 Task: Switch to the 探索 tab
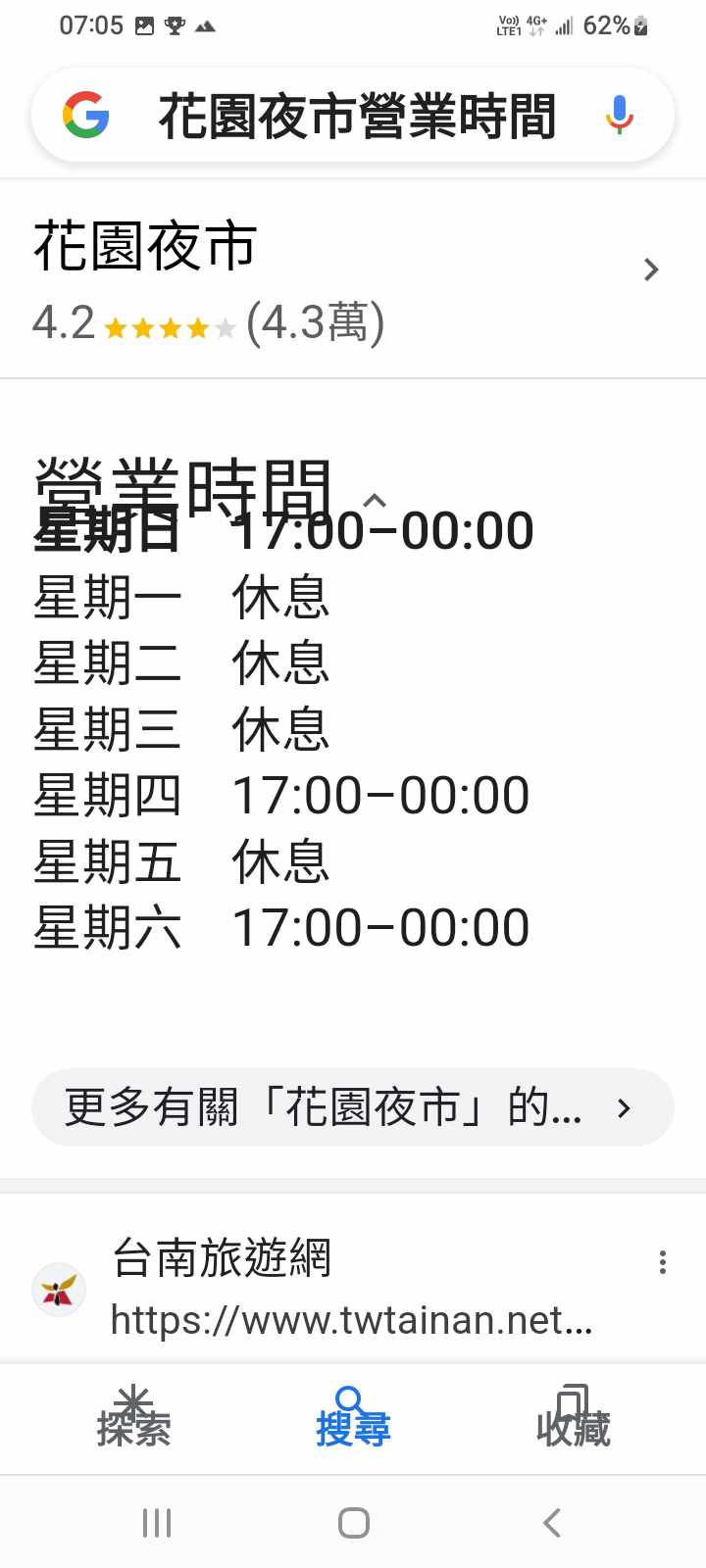tap(133, 1418)
